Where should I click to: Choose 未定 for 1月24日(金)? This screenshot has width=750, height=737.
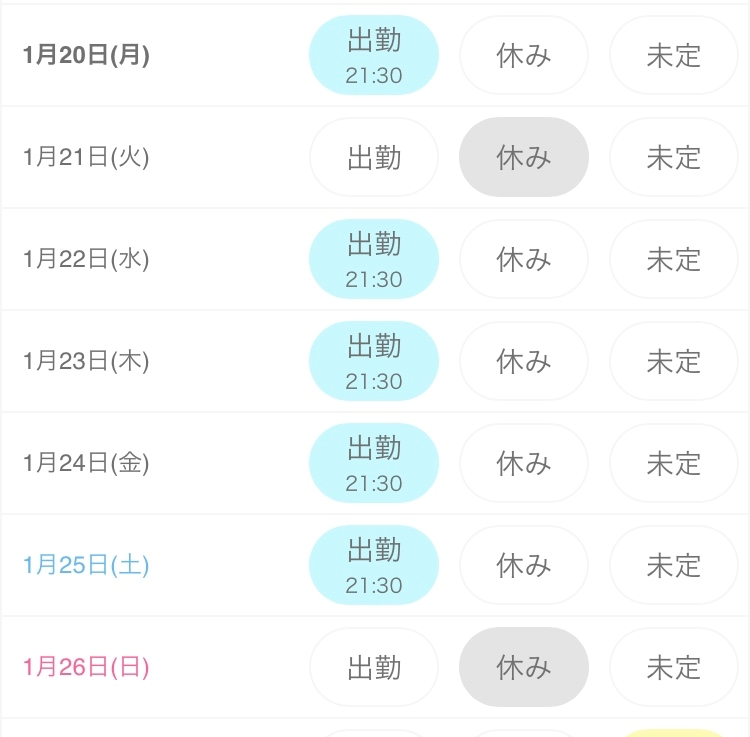click(x=673, y=463)
